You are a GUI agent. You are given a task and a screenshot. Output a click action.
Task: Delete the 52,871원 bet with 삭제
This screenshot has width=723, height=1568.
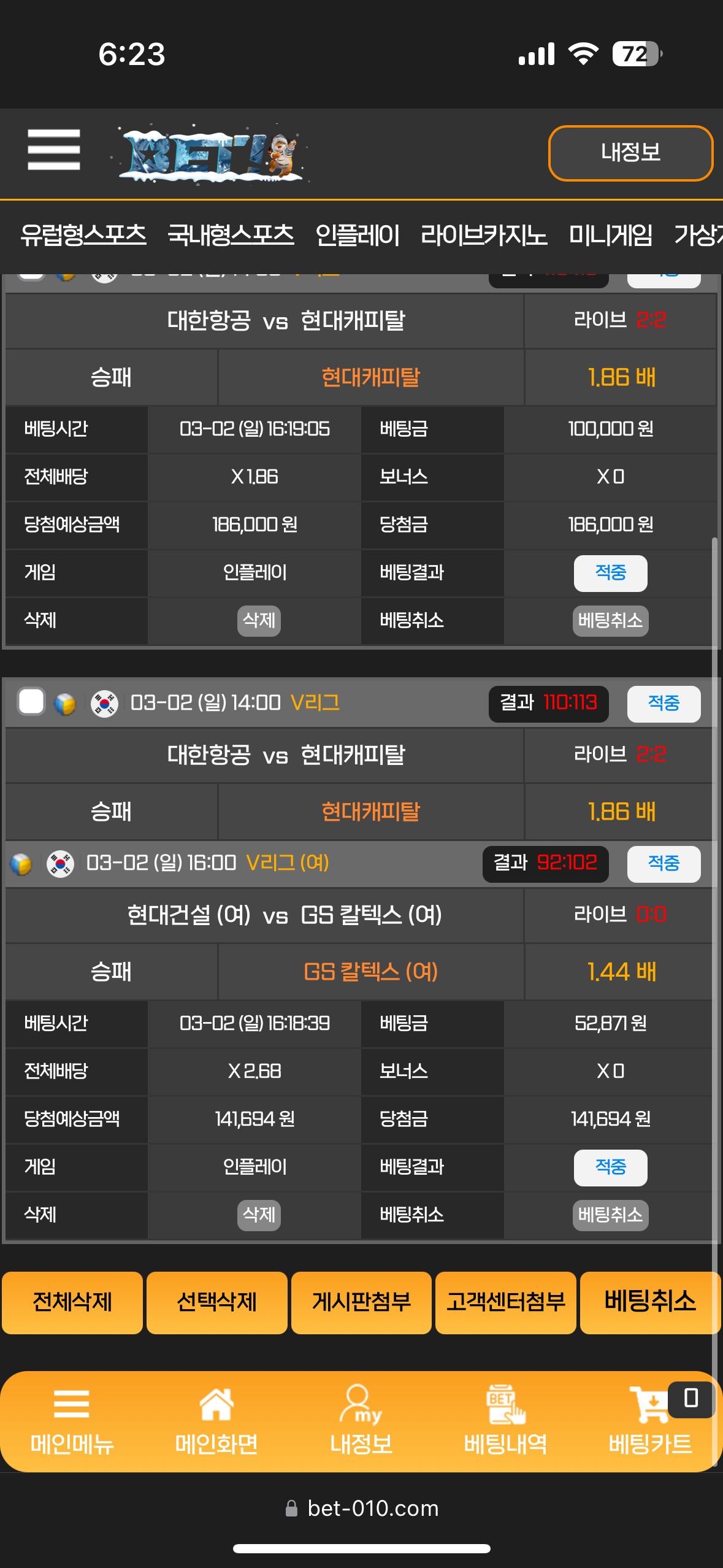click(259, 1215)
